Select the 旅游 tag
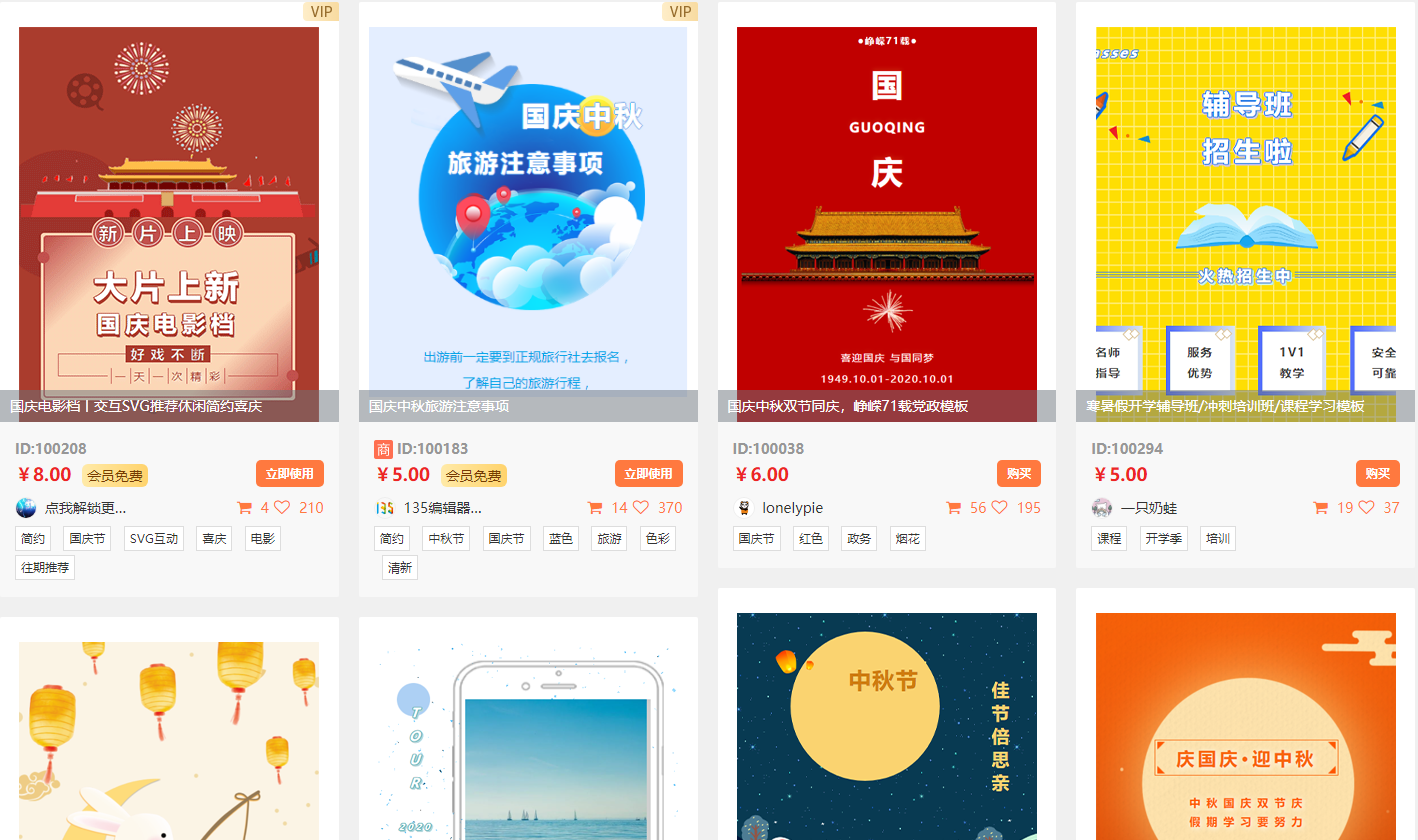Viewport: 1418px width, 840px height. click(x=609, y=539)
